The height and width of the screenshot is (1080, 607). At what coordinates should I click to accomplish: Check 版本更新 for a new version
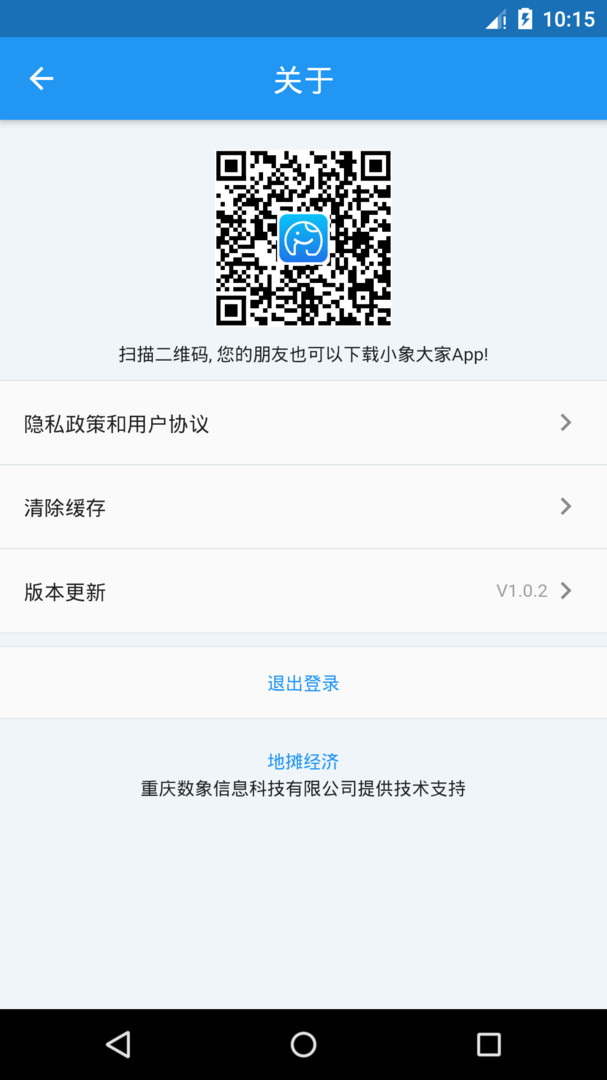pyautogui.click(x=303, y=591)
